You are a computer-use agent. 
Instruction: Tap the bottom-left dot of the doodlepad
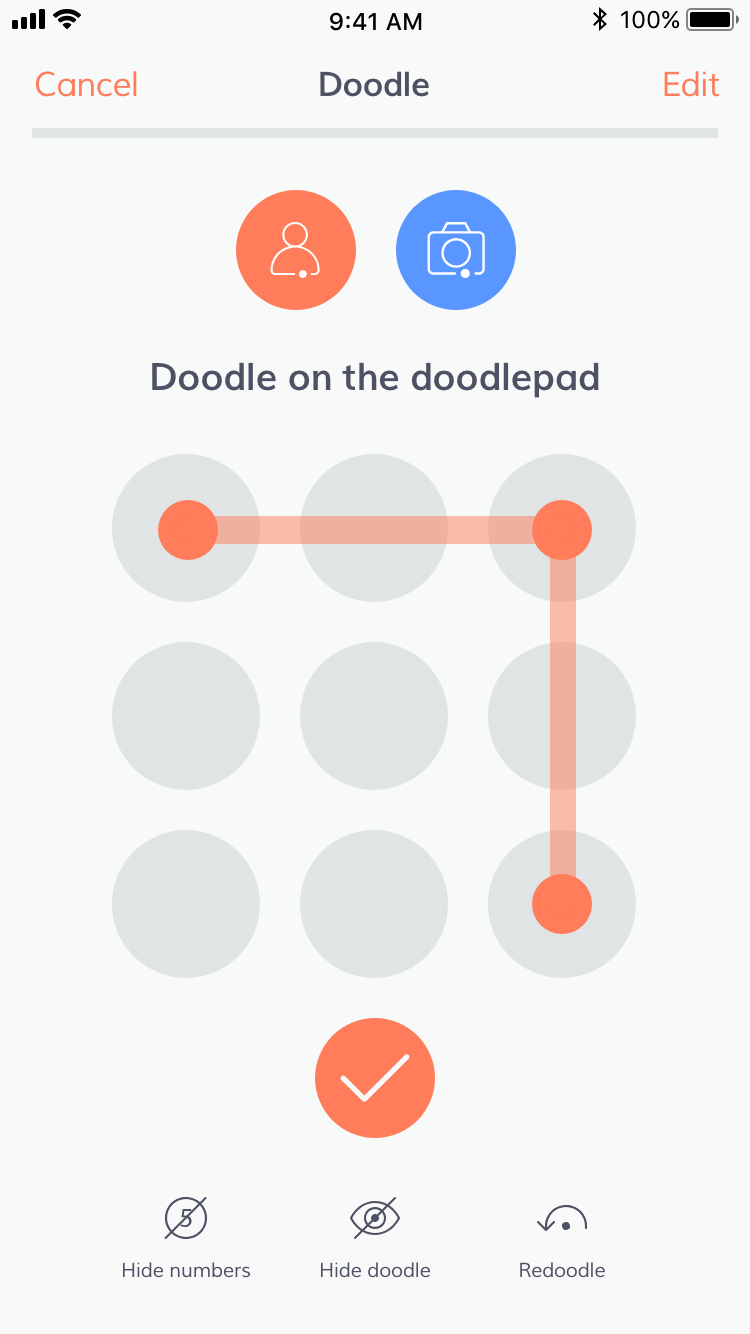(186, 904)
